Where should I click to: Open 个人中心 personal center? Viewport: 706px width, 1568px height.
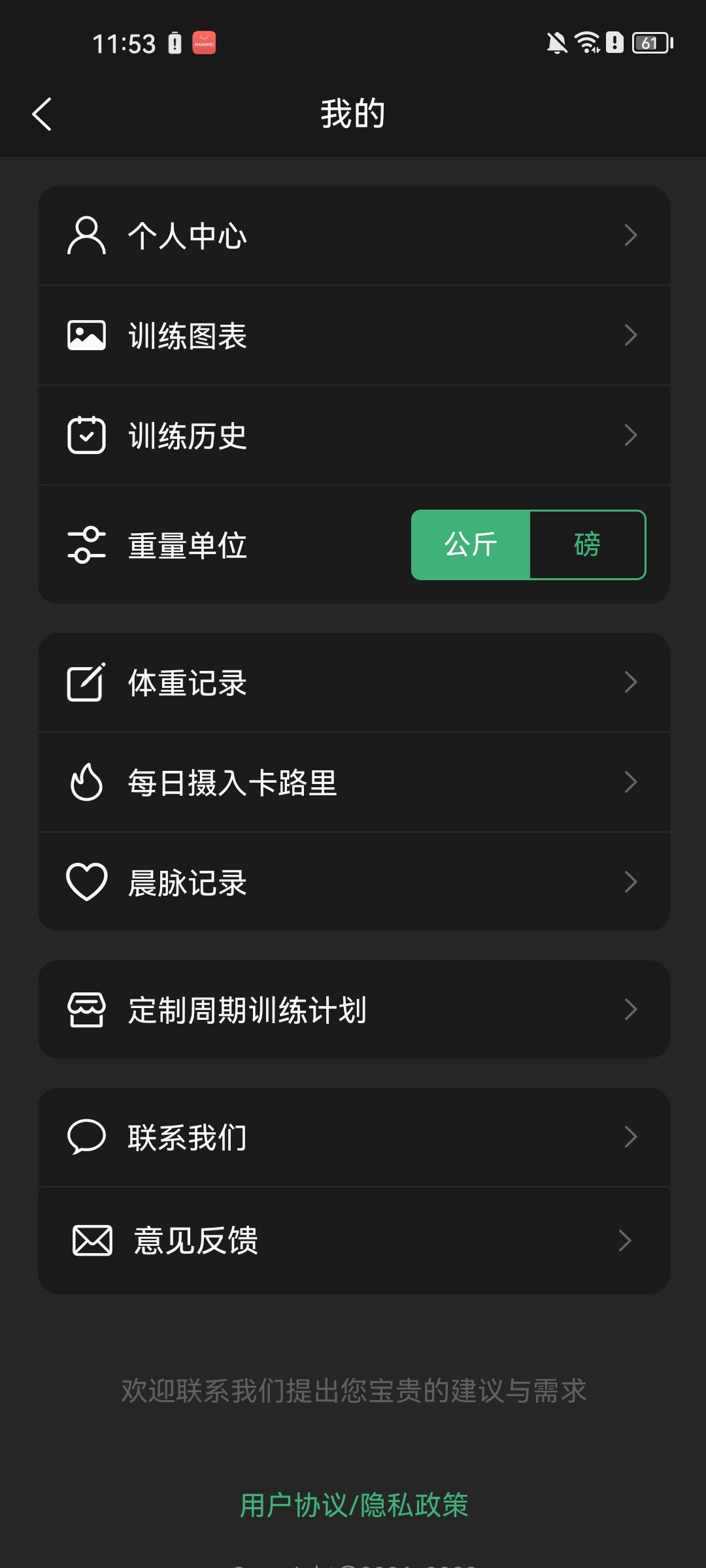353,235
